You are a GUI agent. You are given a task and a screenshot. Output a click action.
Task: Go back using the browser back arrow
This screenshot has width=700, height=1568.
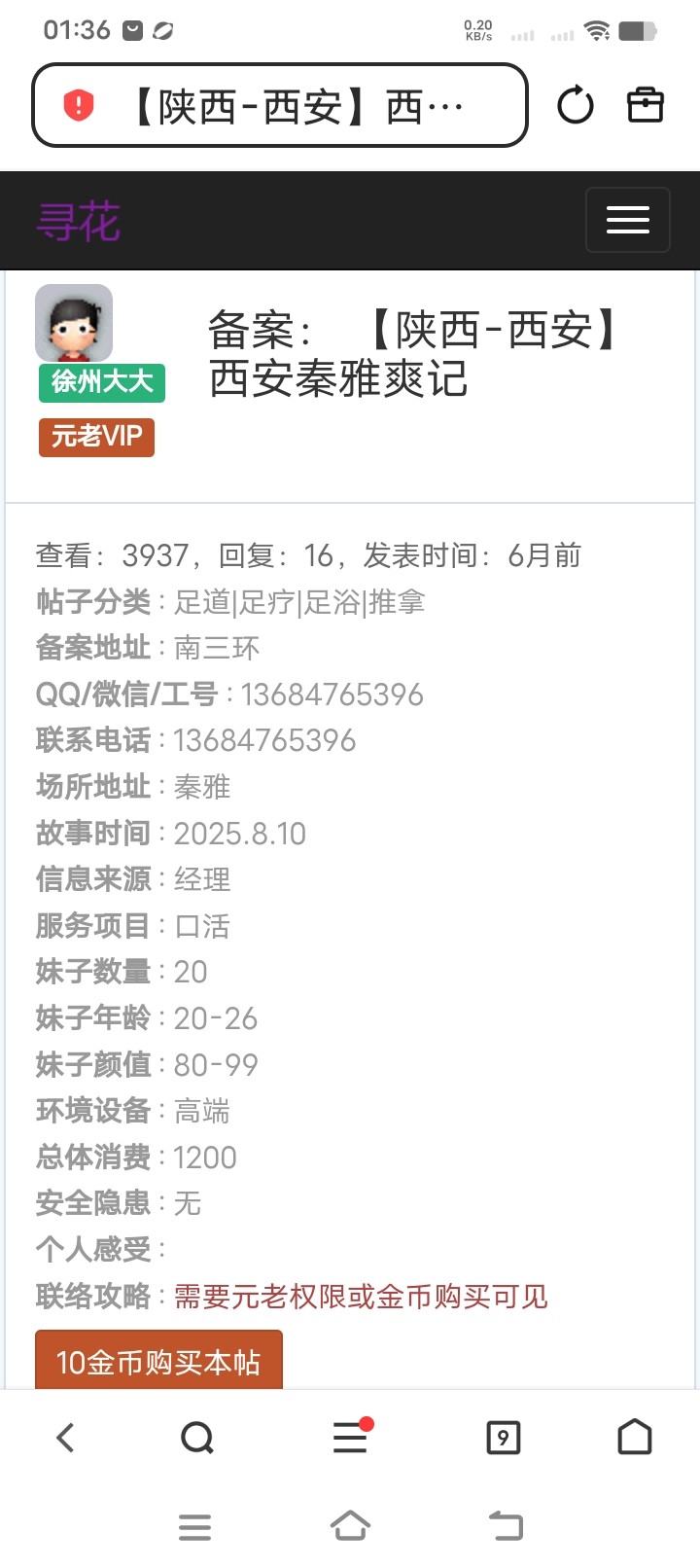65,1438
